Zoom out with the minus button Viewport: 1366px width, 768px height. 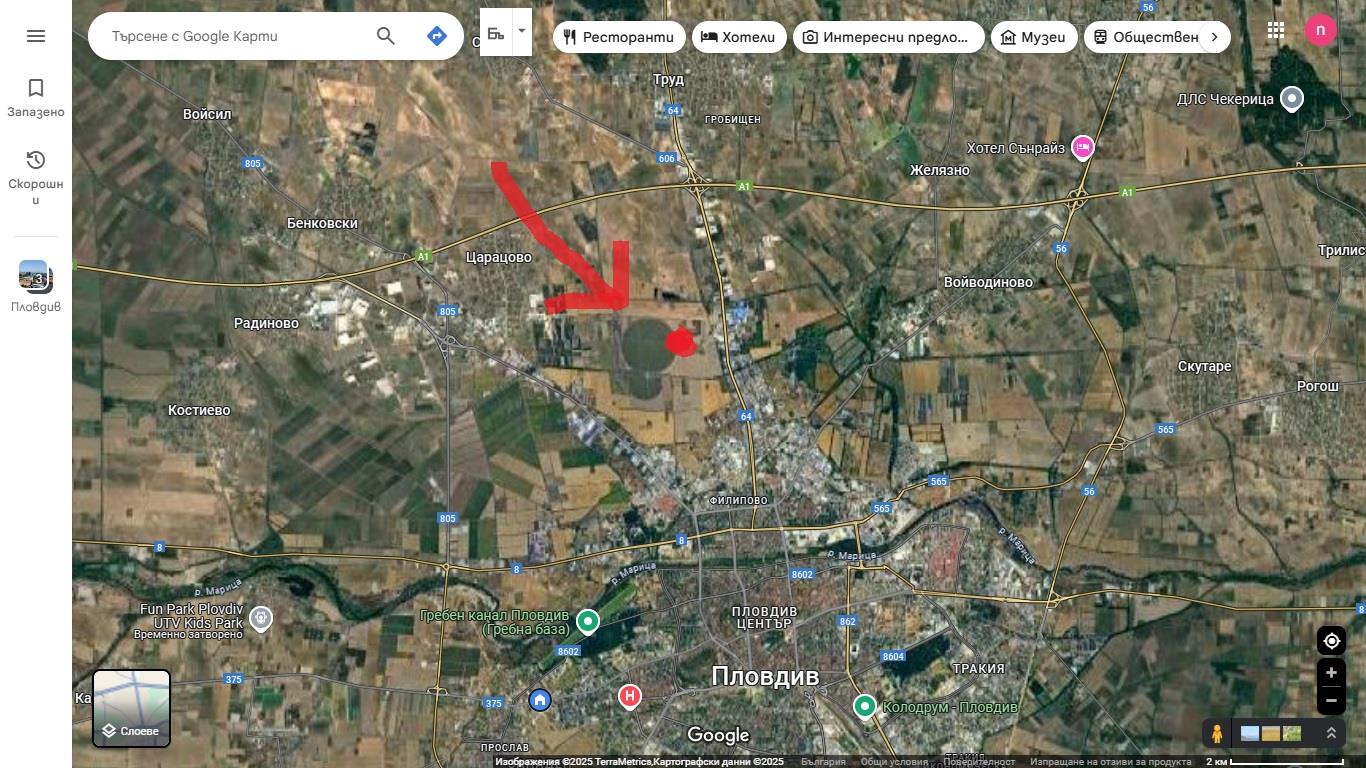click(x=1331, y=700)
